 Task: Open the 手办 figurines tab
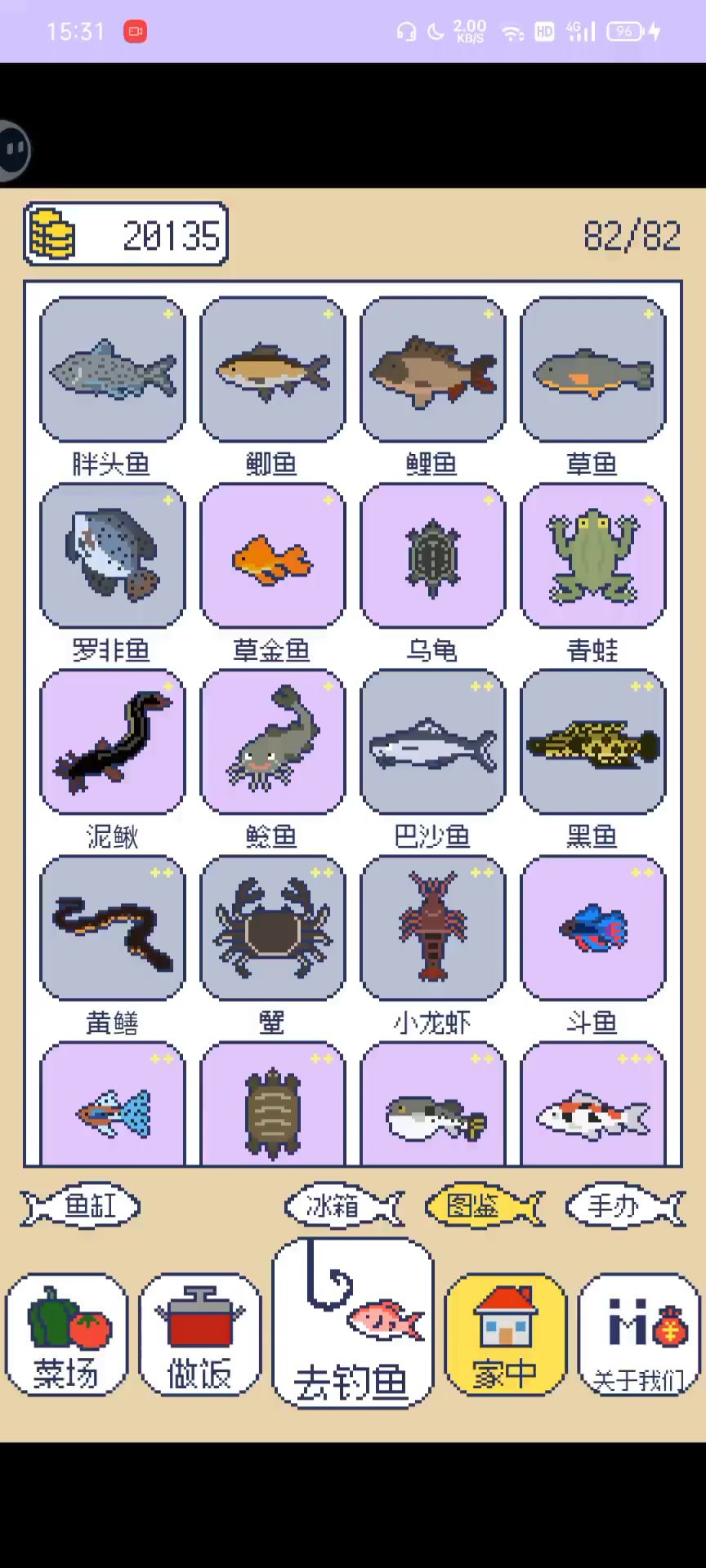pos(624,1206)
